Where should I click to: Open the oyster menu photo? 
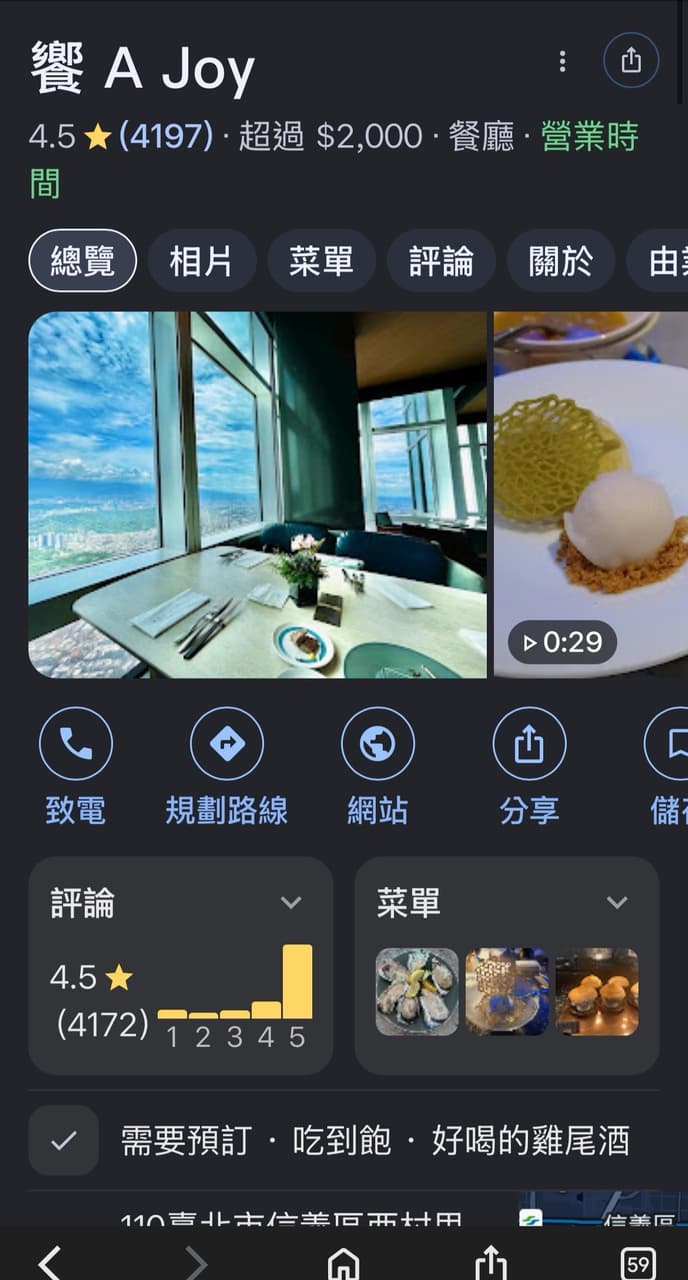click(417, 991)
